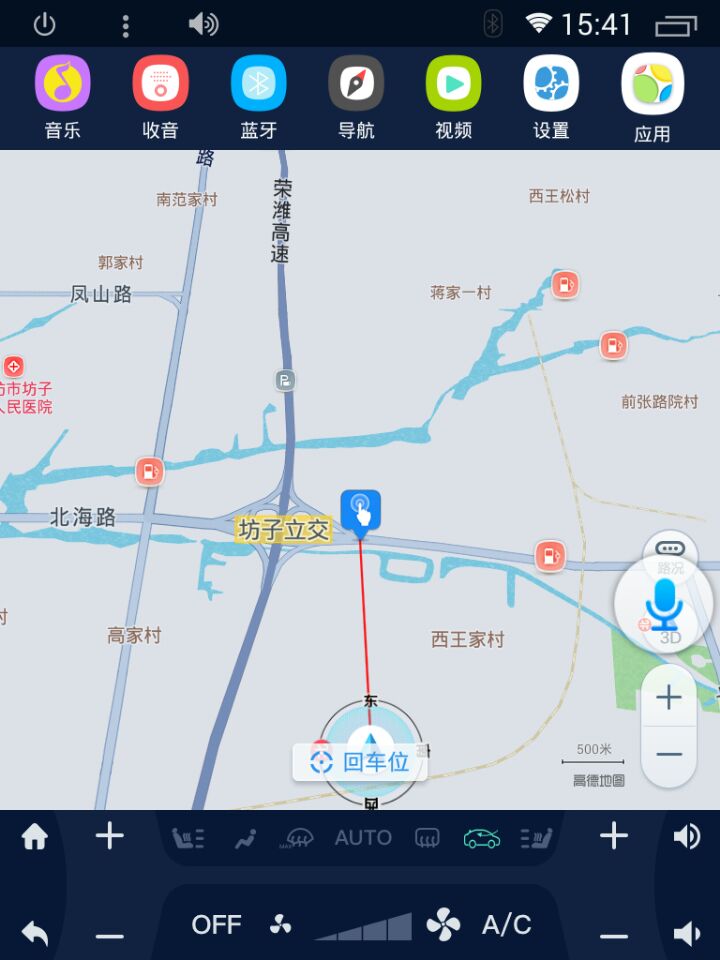Toggle 路况 traffic layer on map

coord(670,555)
